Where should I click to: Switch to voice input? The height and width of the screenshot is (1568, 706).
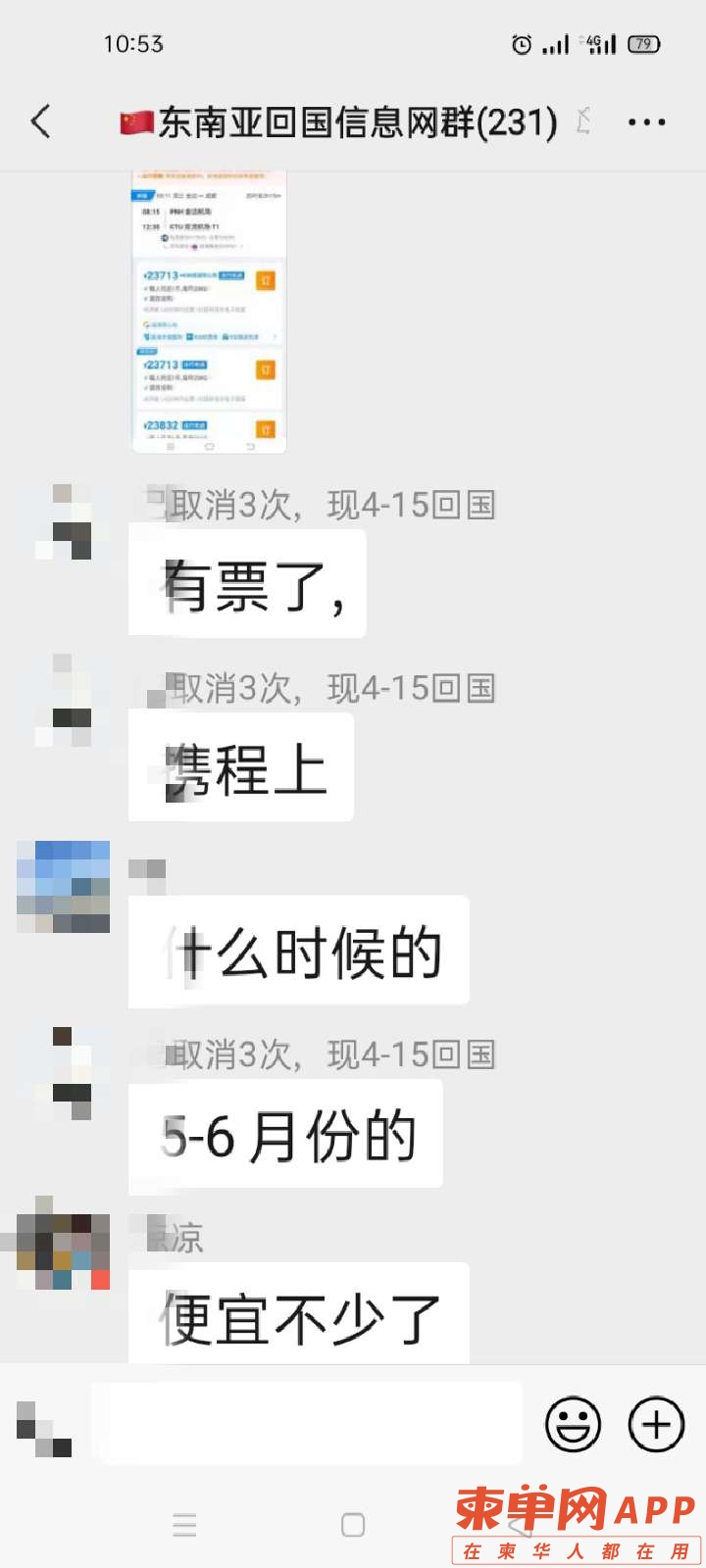click(44, 1428)
